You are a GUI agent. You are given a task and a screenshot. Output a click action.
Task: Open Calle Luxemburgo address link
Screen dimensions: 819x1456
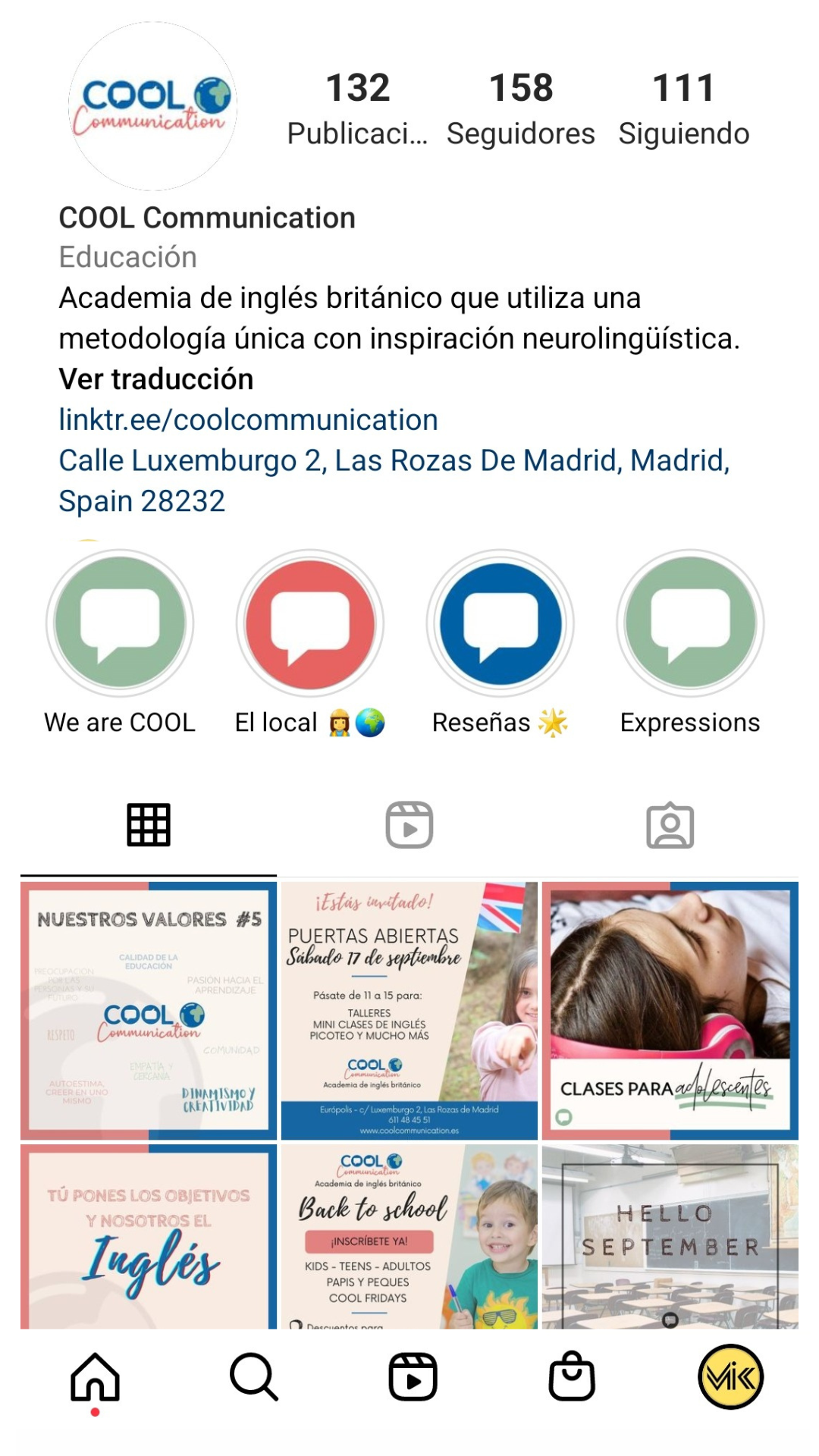coord(394,461)
